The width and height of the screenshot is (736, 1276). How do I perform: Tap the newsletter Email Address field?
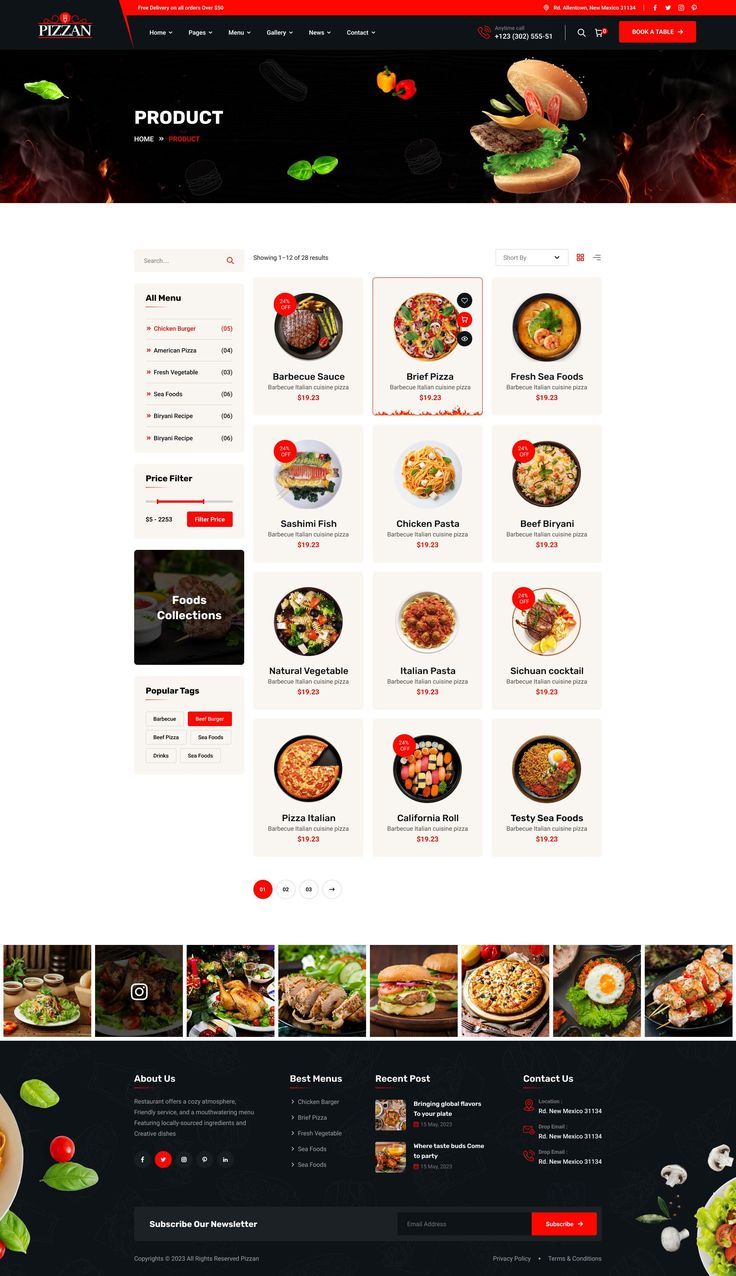[463, 1224]
